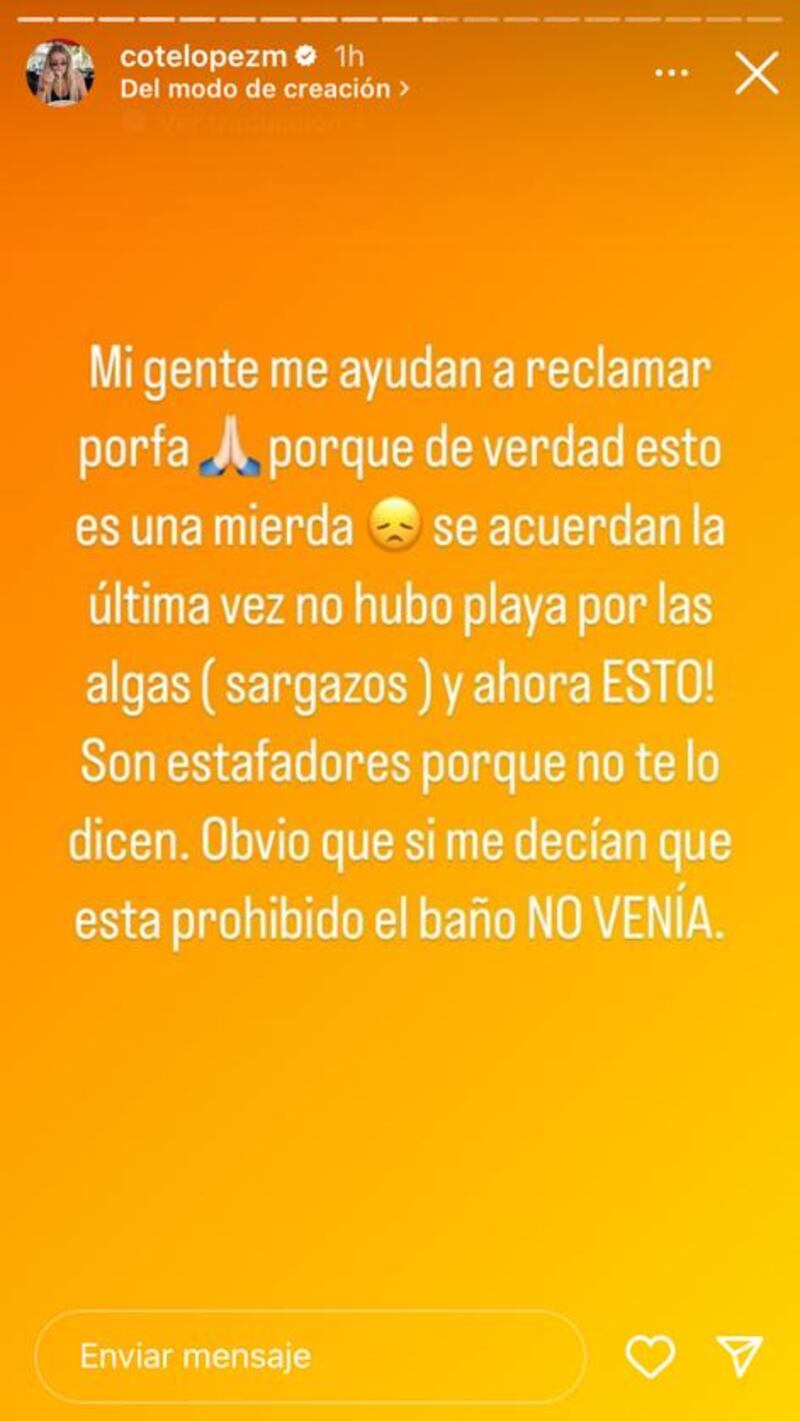The width and height of the screenshot is (800, 1421).
Task: Share the story via paper plane icon
Action: point(740,1356)
